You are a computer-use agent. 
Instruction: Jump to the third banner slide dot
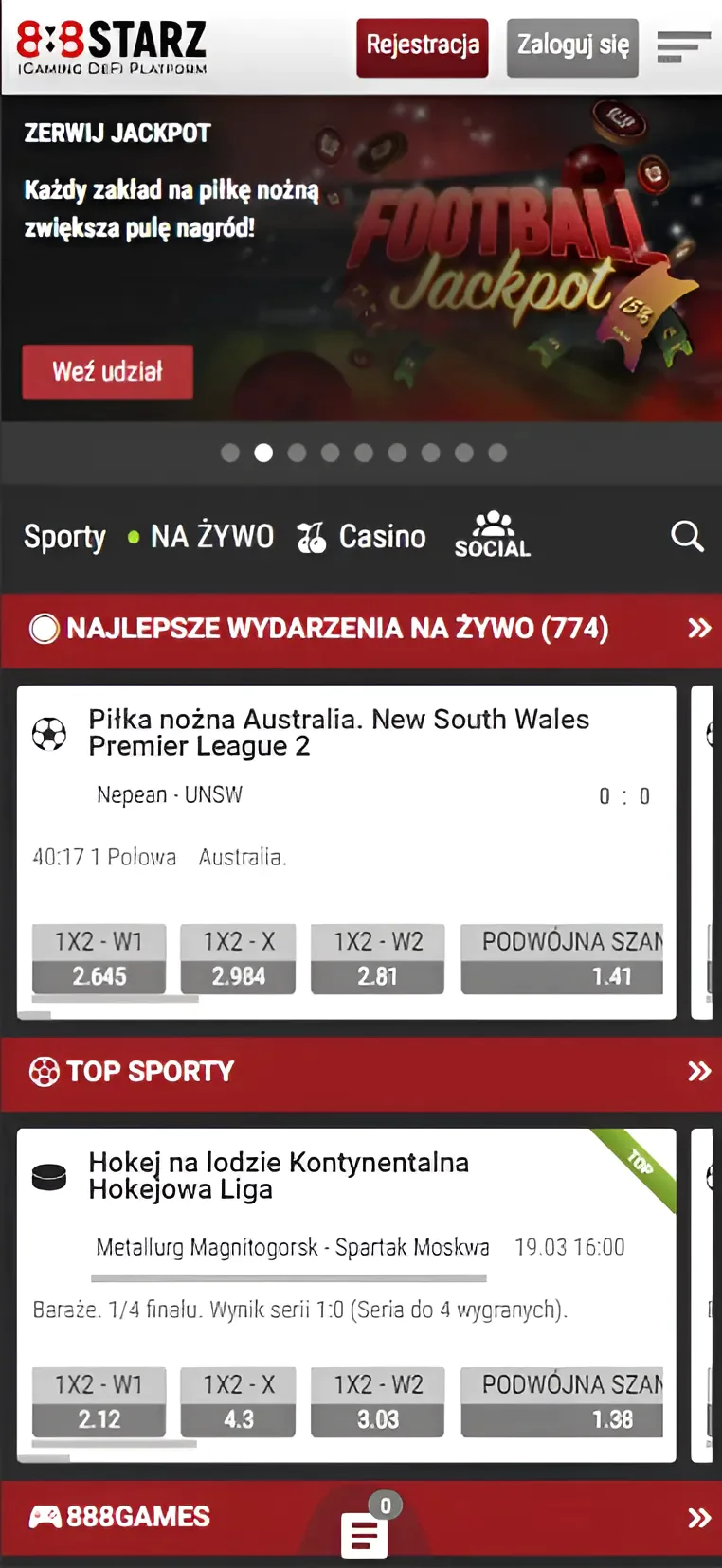point(297,454)
